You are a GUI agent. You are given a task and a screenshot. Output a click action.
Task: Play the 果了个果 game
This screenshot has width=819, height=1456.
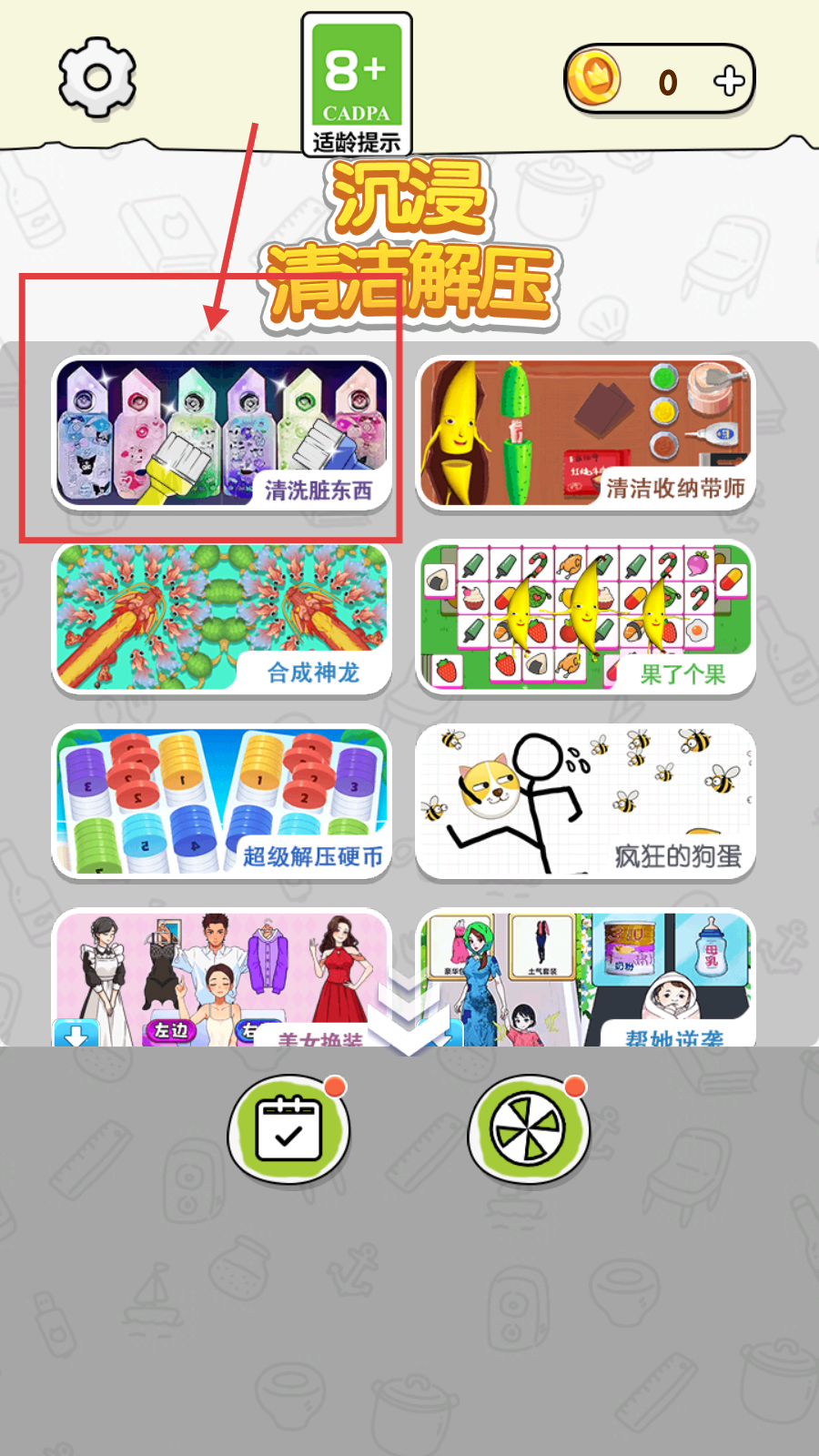click(586, 618)
